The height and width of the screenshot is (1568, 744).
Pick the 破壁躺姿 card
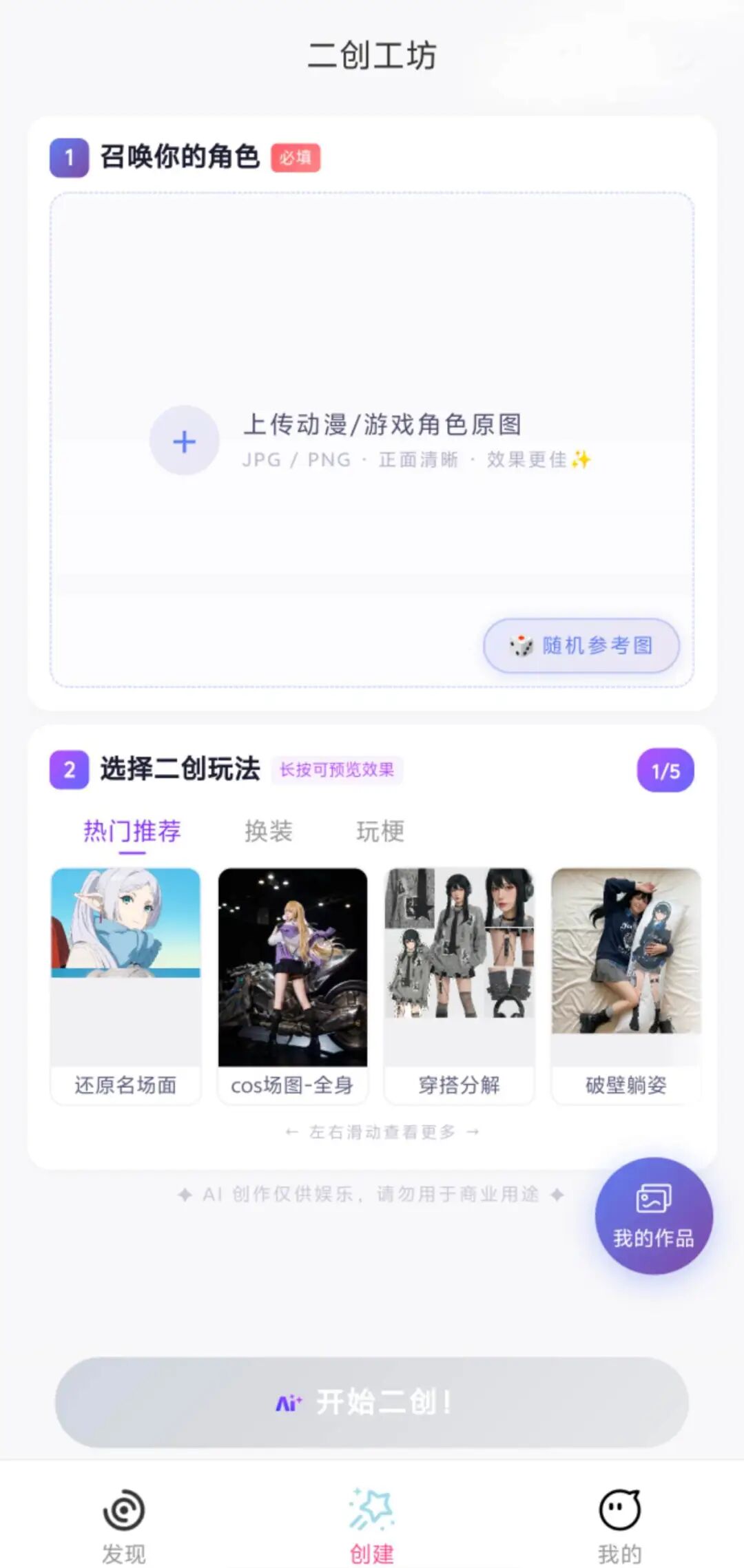click(626, 985)
